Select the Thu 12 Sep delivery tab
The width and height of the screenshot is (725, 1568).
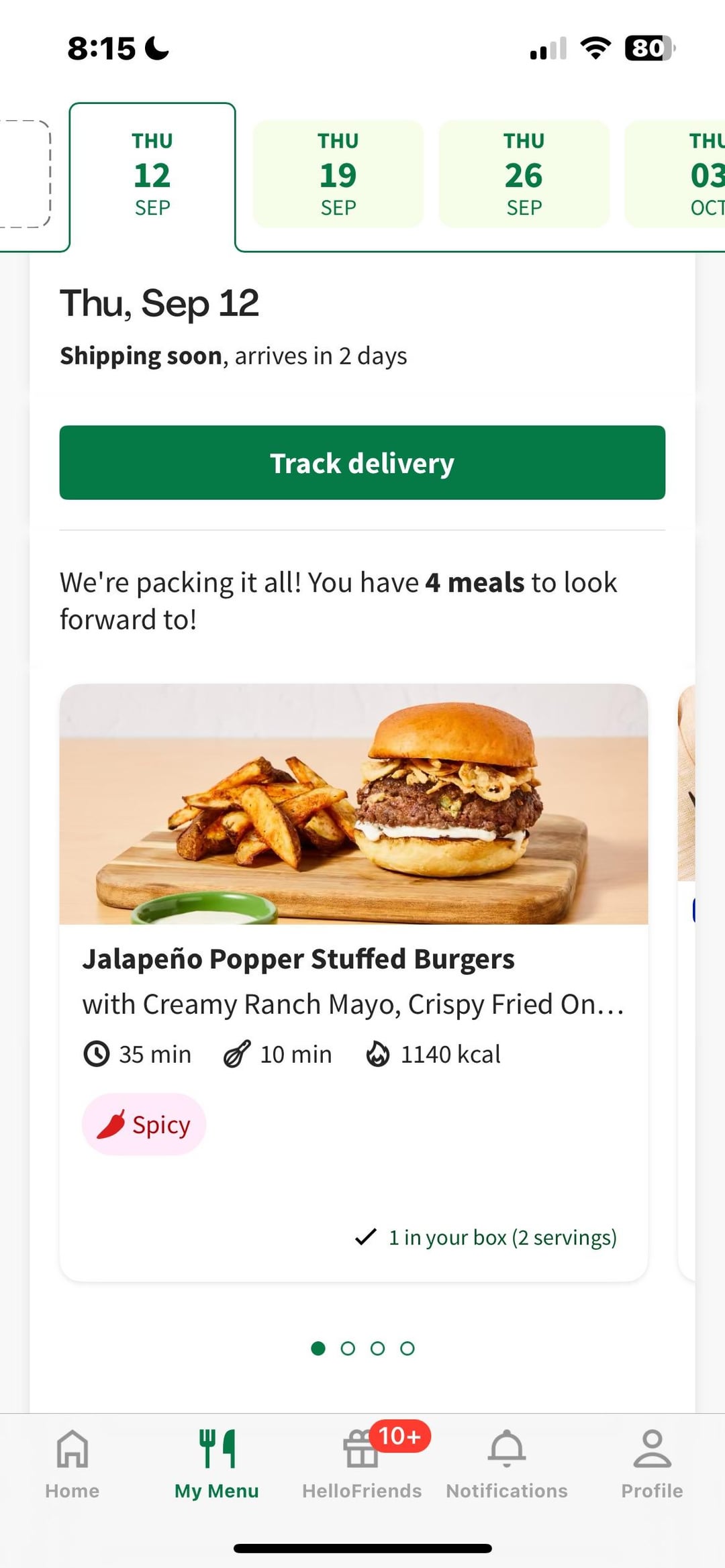click(x=152, y=174)
